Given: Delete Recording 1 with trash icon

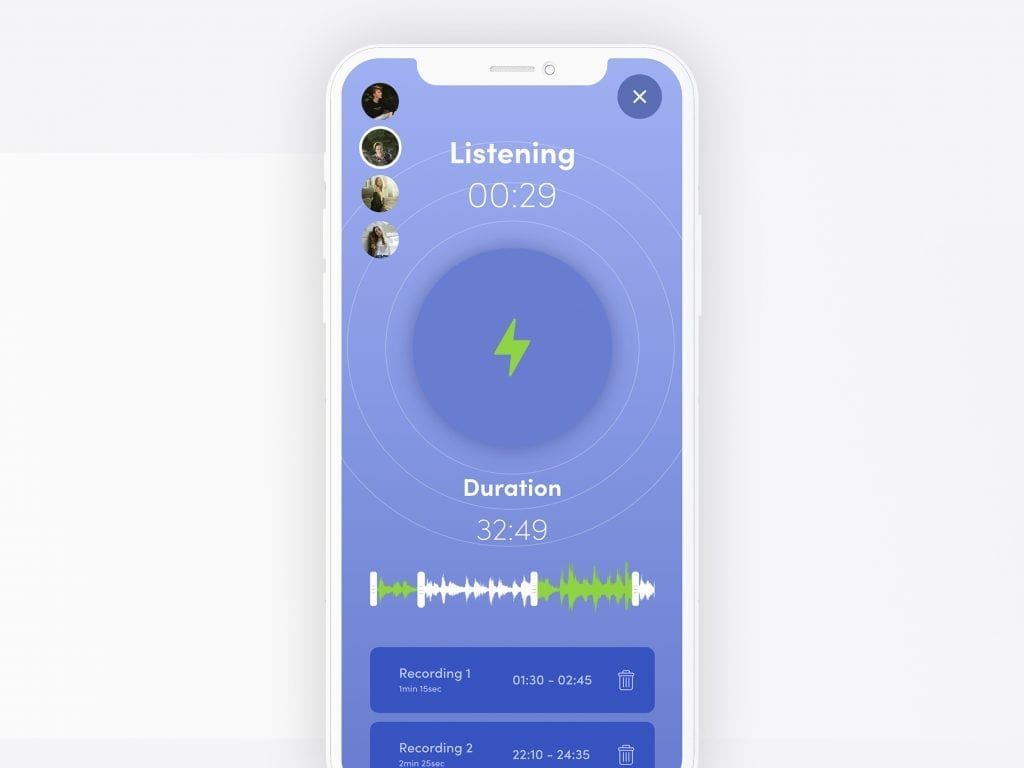Looking at the screenshot, I should click(626, 680).
